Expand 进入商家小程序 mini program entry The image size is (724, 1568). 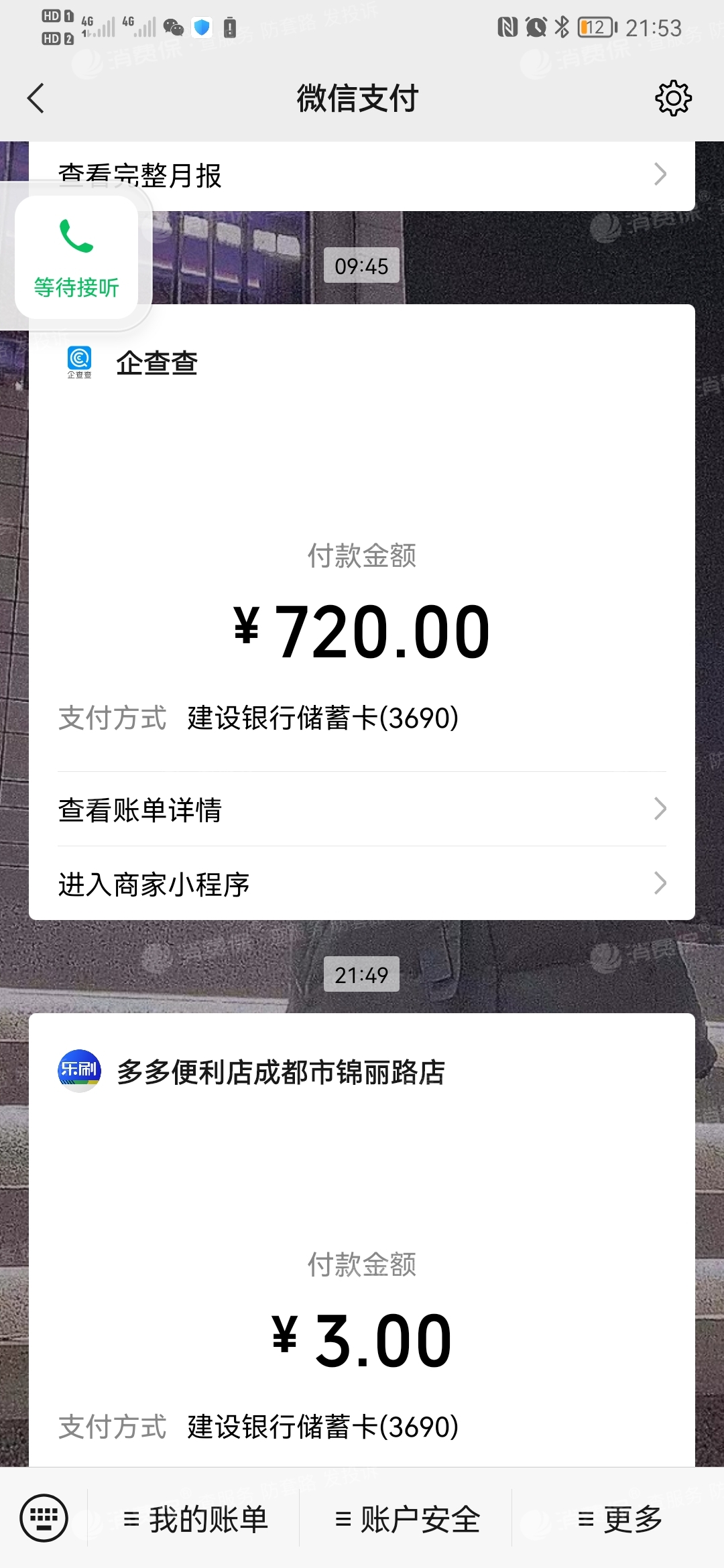[x=362, y=884]
